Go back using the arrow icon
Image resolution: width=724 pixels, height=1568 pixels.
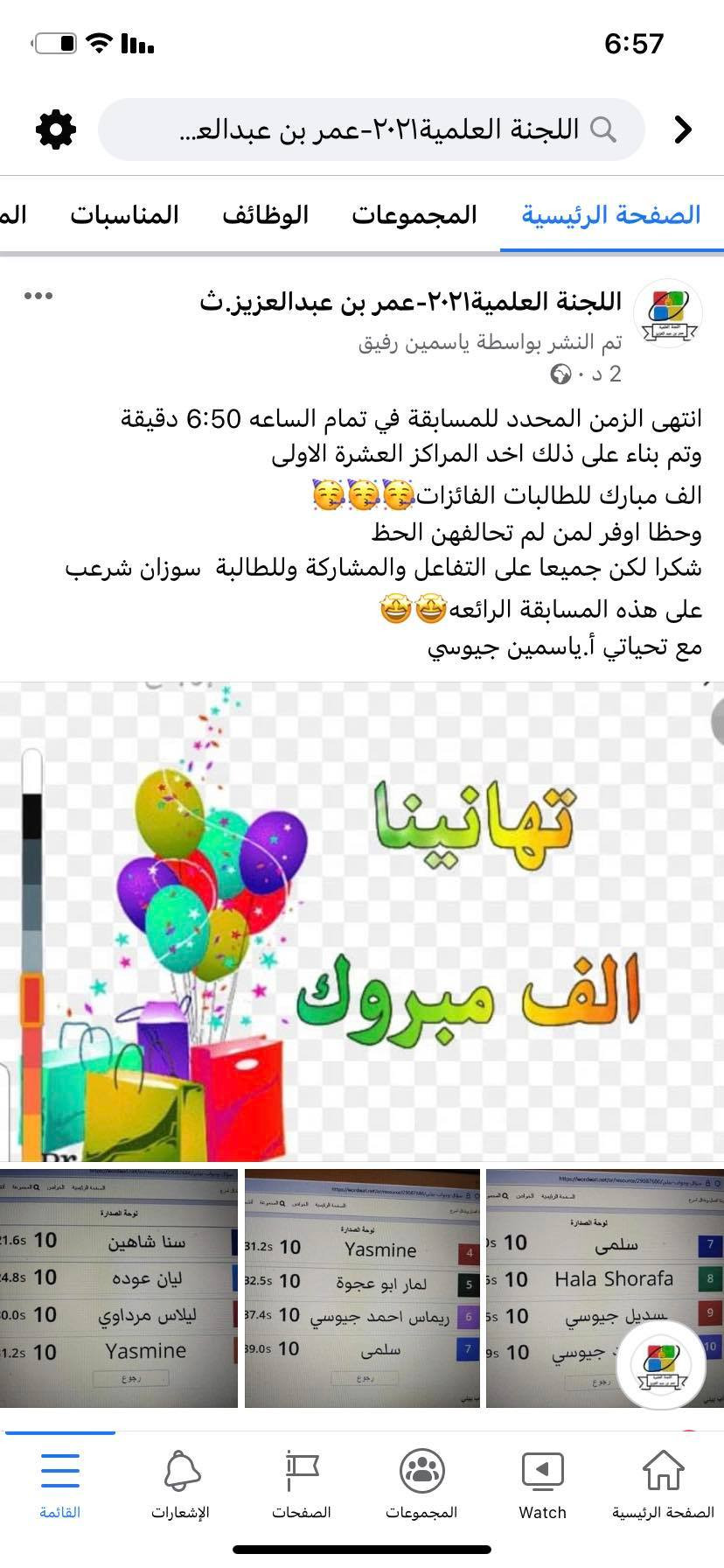pos(683,129)
